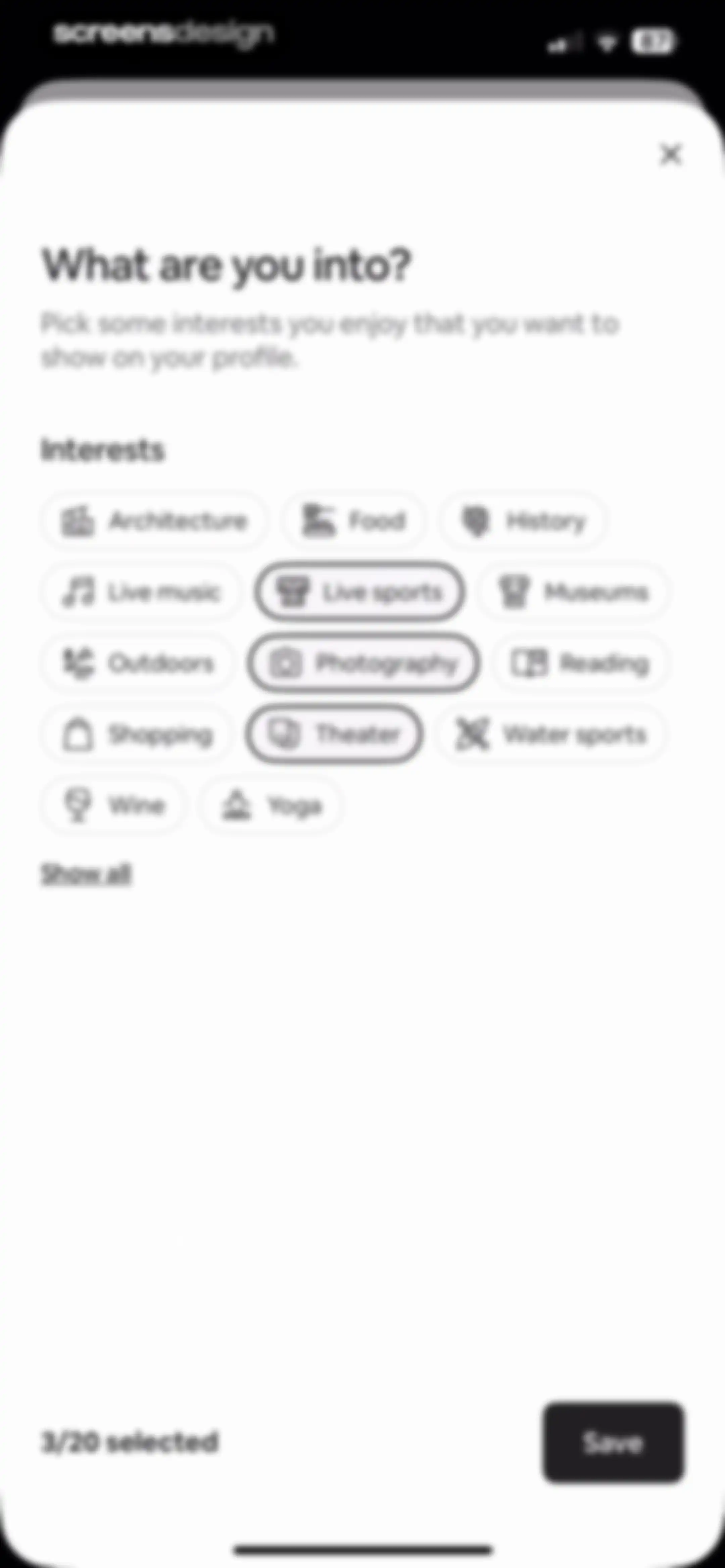The image size is (725, 1568).
Task: Open the Show all link
Action: (86, 874)
